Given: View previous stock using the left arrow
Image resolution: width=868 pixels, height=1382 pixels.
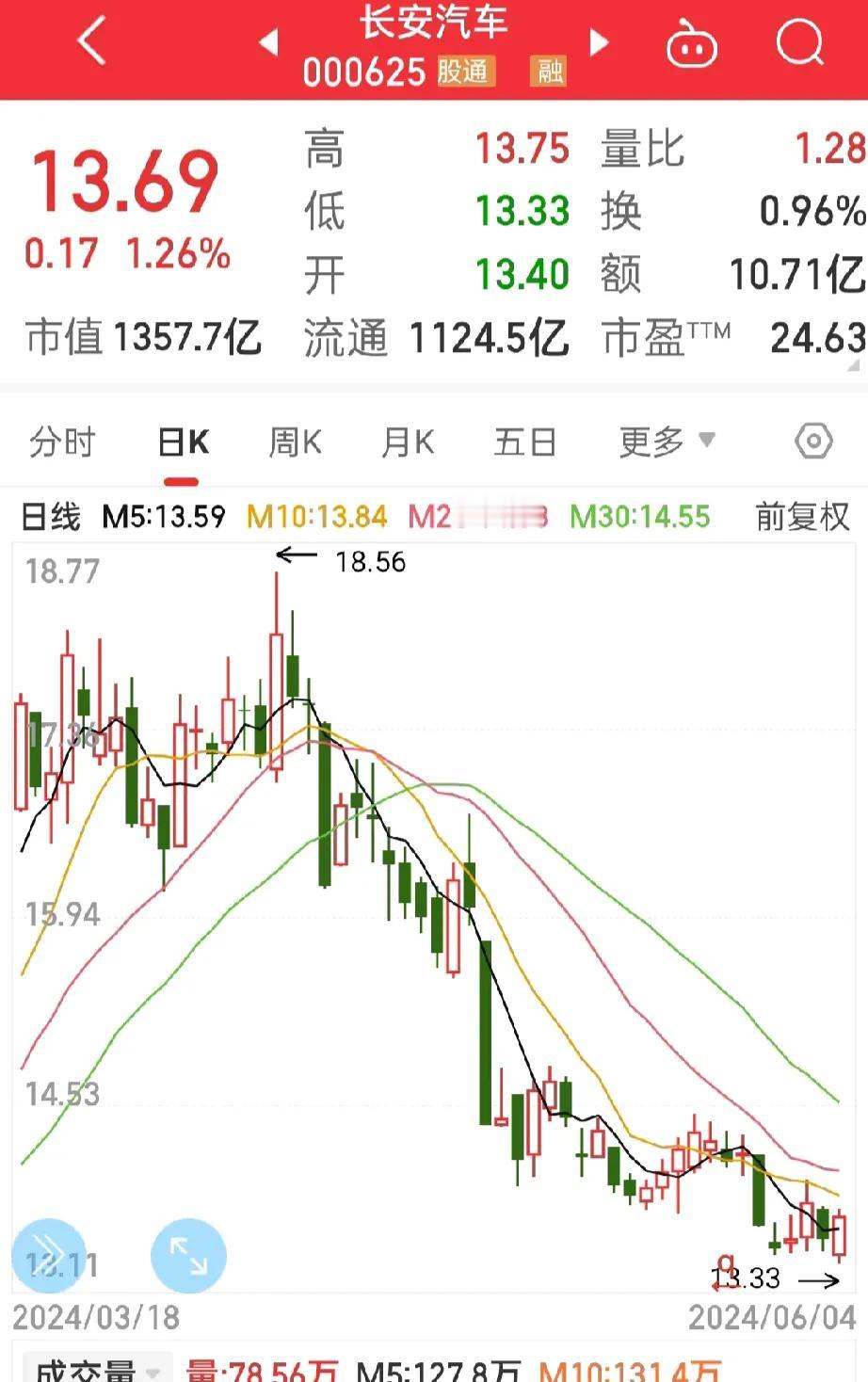Looking at the screenshot, I should [x=268, y=42].
